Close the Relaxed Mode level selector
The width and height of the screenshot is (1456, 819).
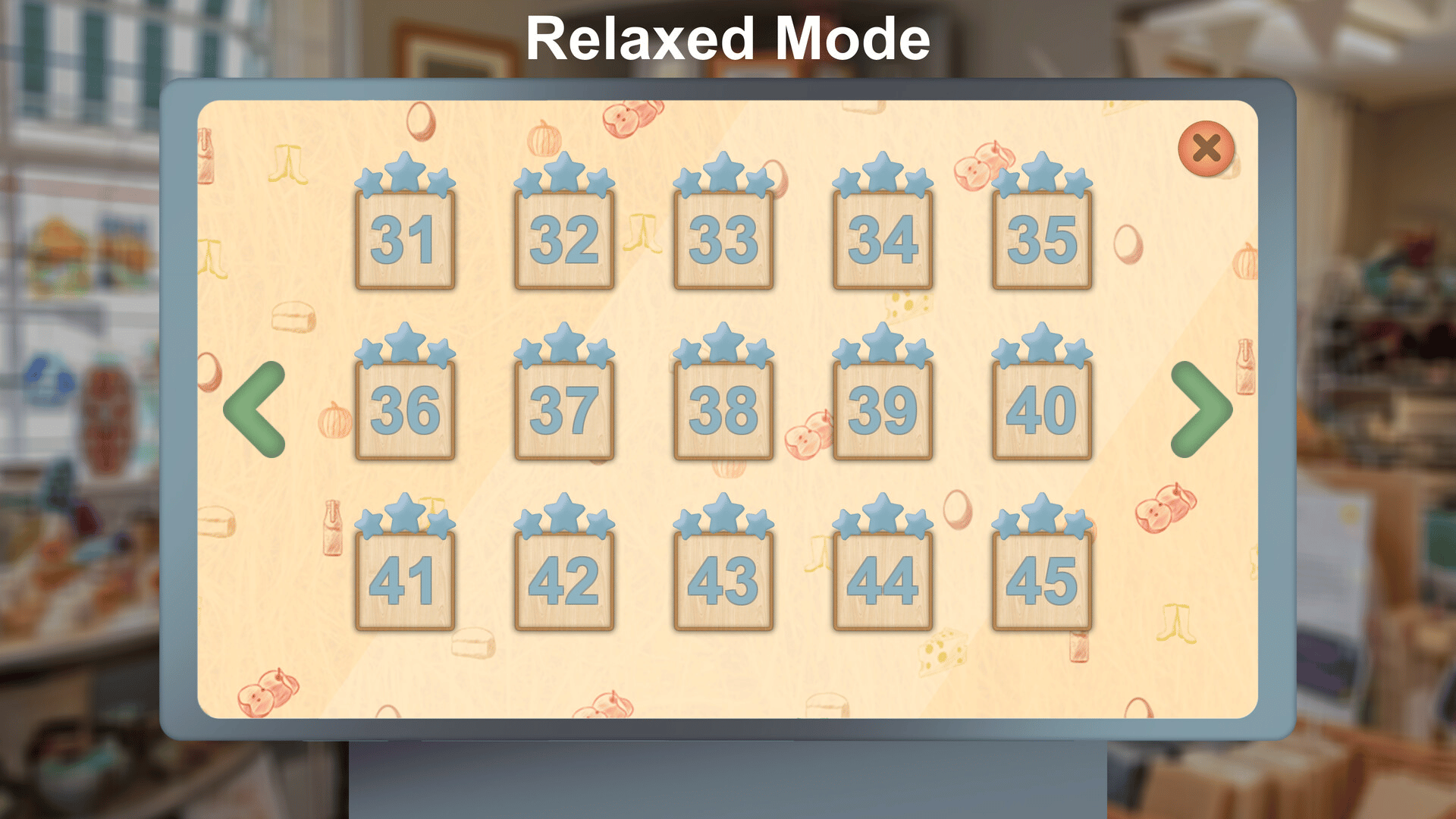1206,148
